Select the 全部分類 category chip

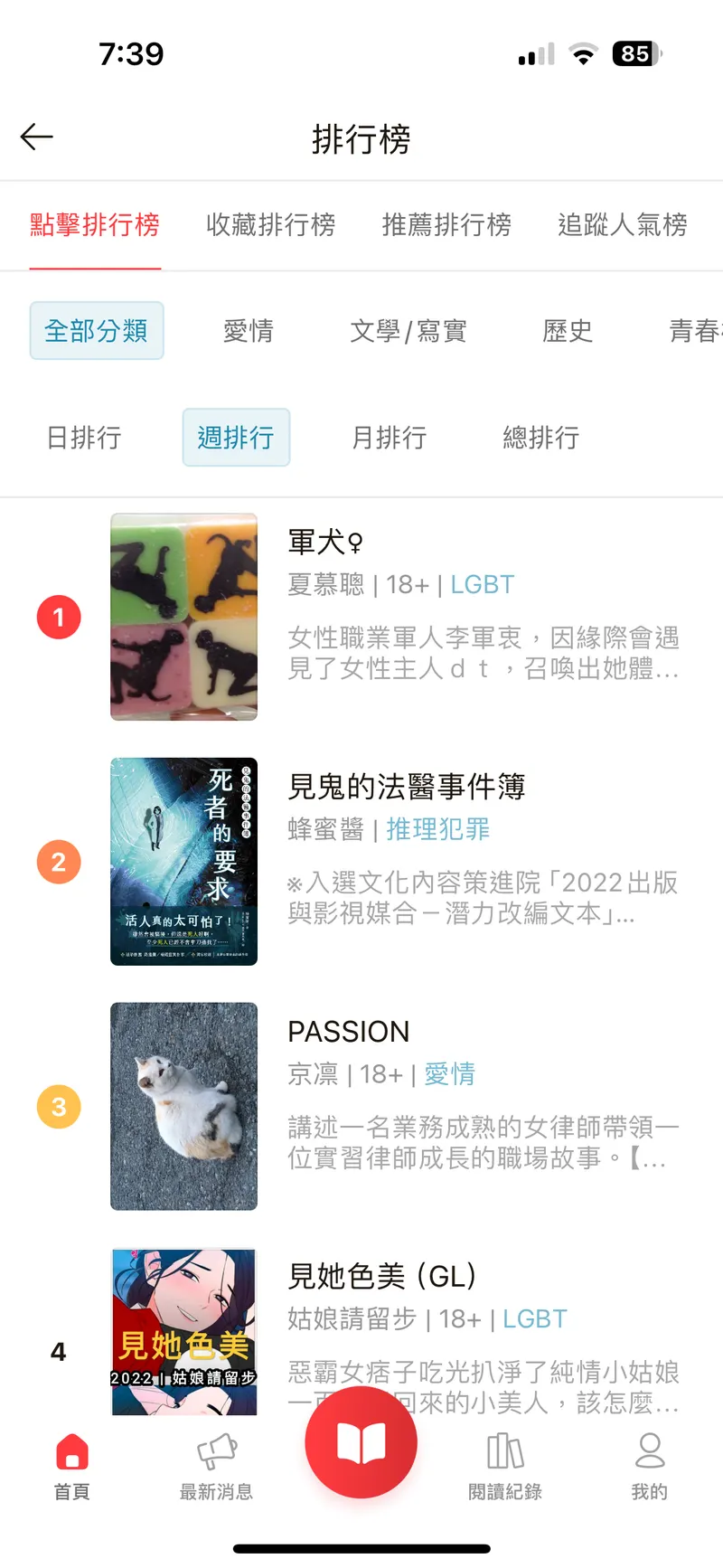coord(97,331)
